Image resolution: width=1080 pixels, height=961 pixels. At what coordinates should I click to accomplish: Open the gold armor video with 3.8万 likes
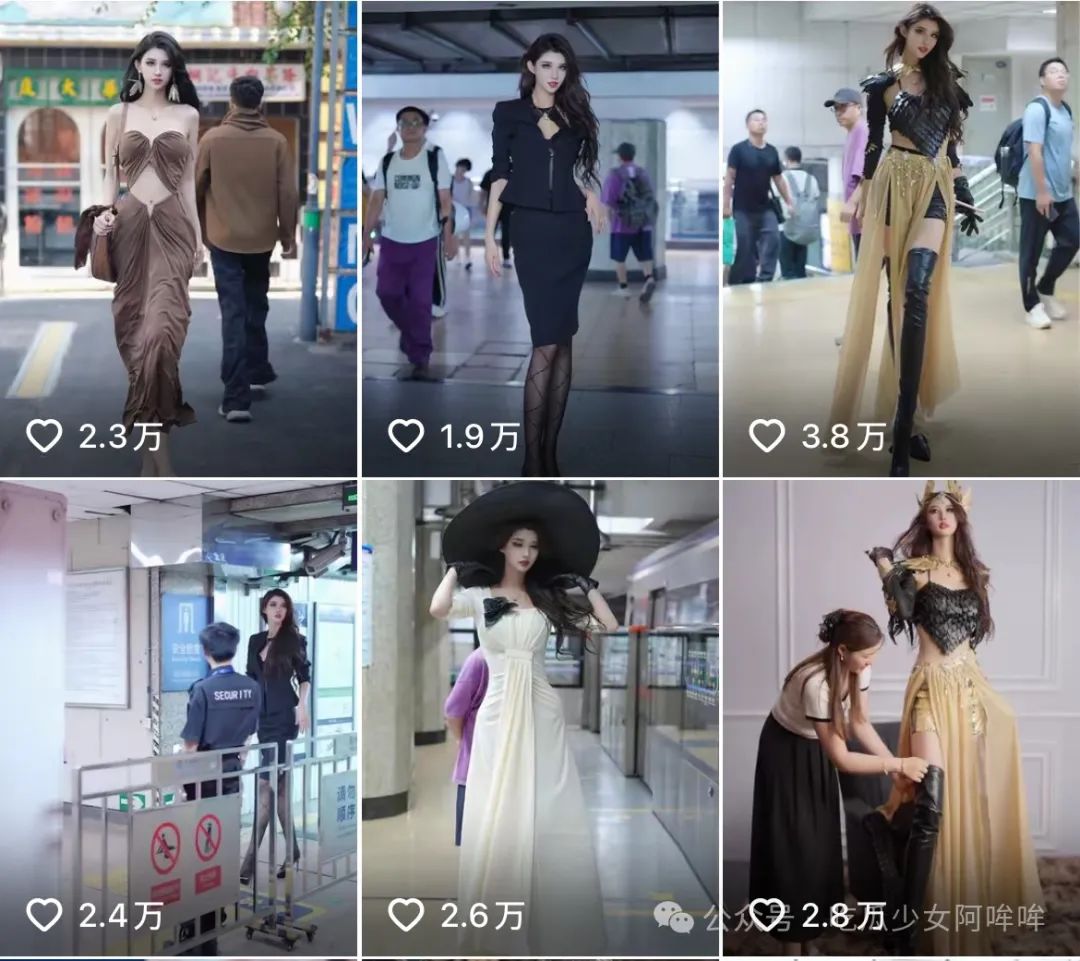pyautogui.click(x=901, y=238)
